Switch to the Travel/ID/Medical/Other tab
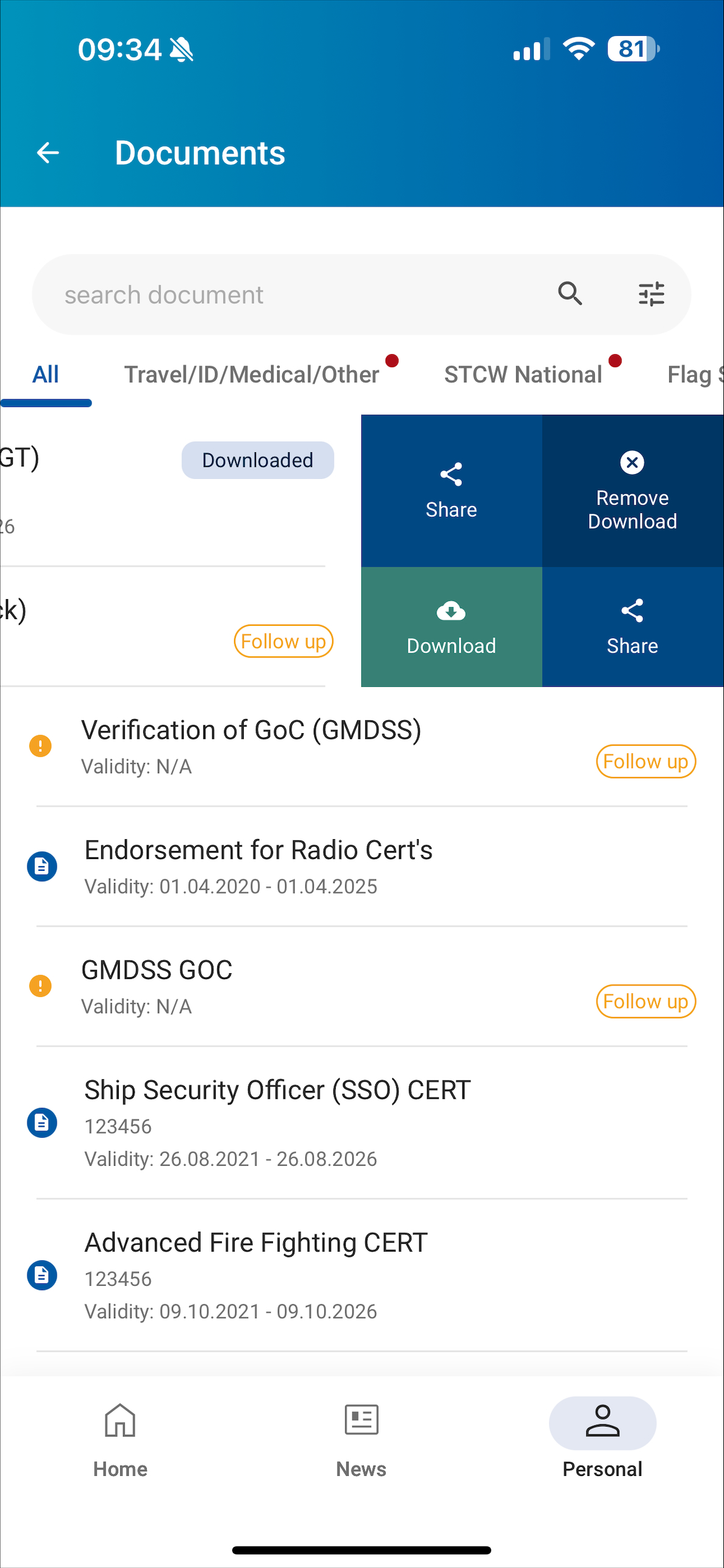724x1568 pixels. point(252,375)
